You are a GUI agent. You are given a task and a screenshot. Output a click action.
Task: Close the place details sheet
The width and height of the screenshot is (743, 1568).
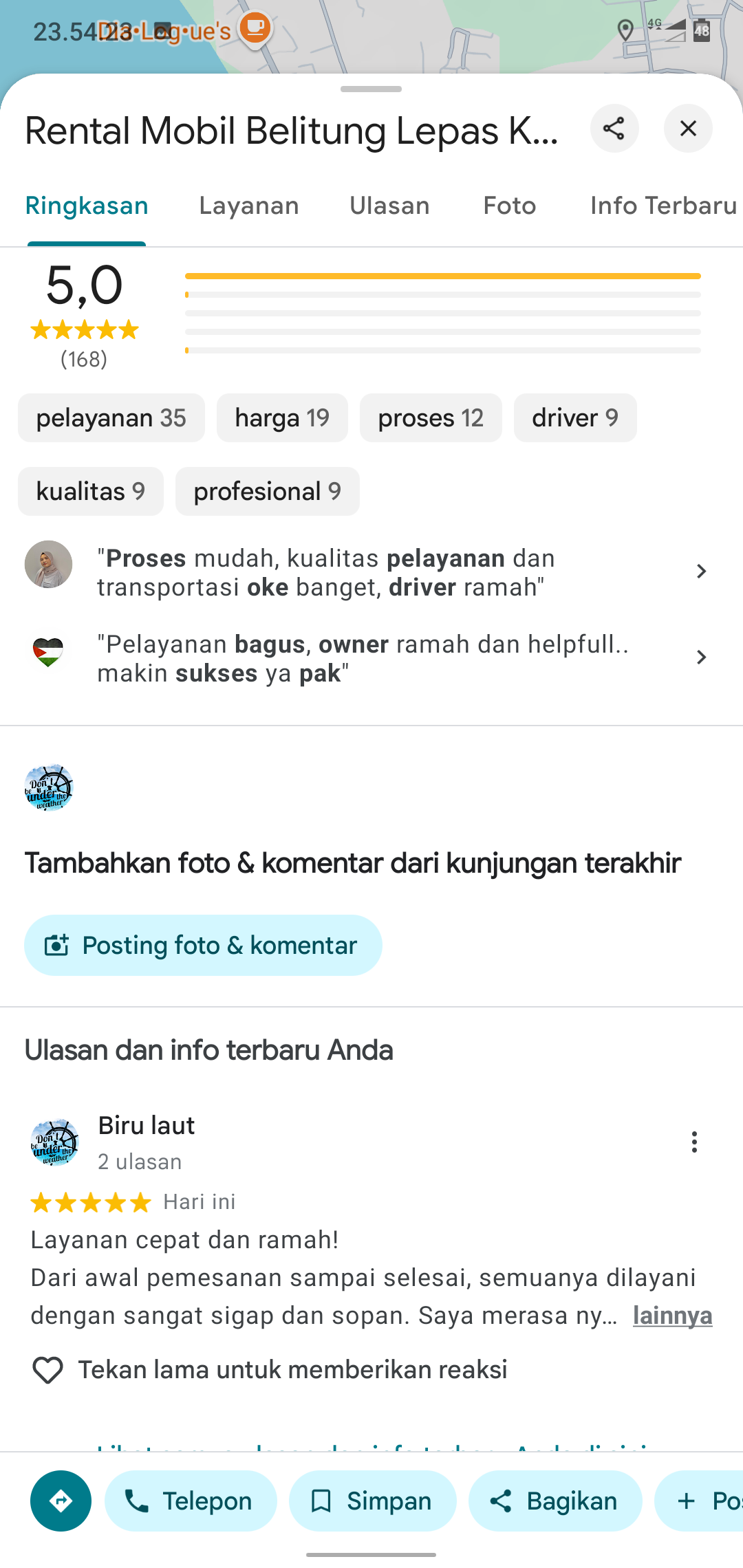pos(688,129)
